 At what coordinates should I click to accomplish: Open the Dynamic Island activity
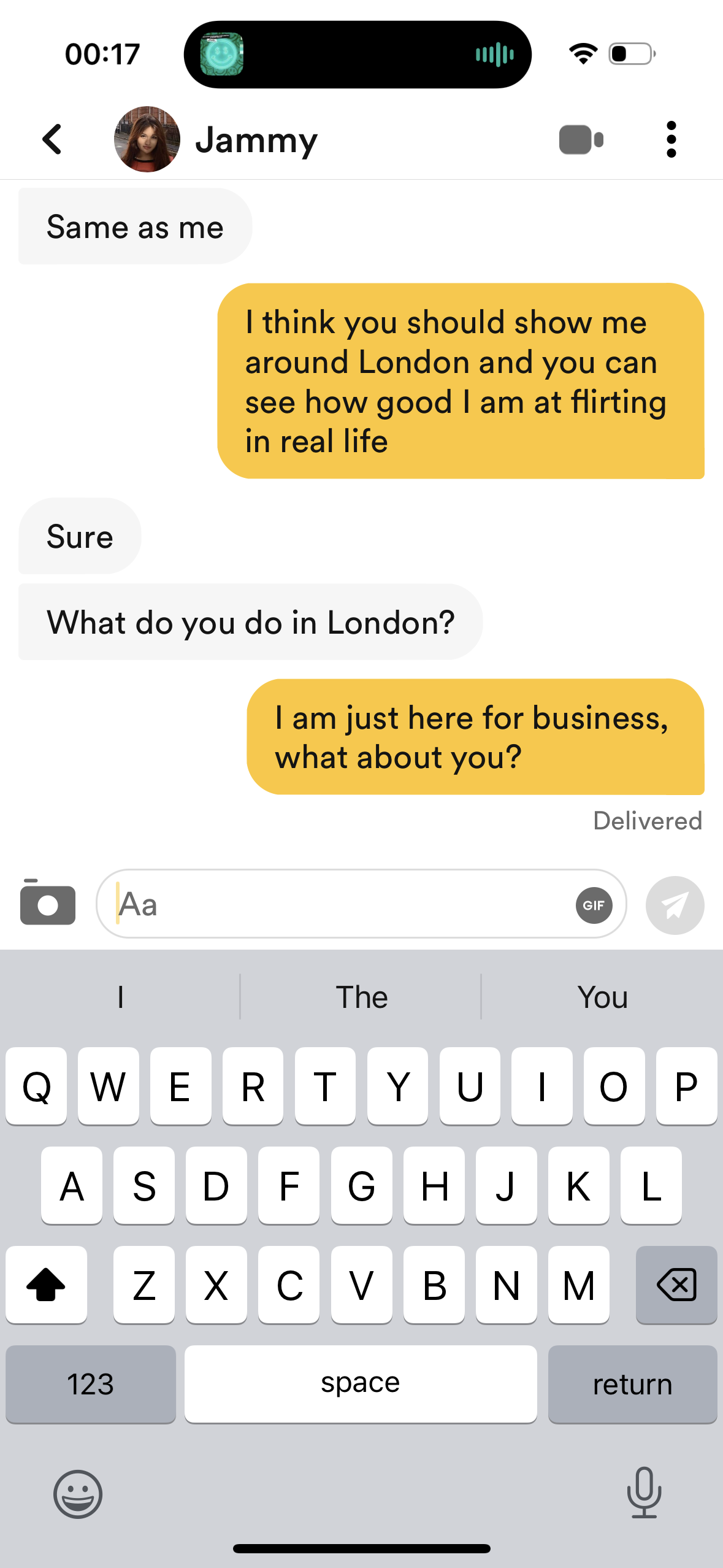(x=358, y=55)
